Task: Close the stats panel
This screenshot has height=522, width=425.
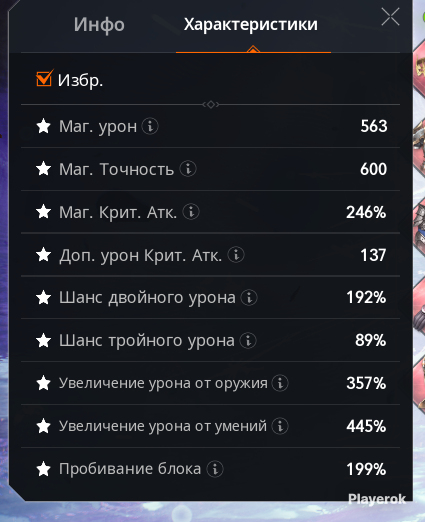Action: [390, 17]
